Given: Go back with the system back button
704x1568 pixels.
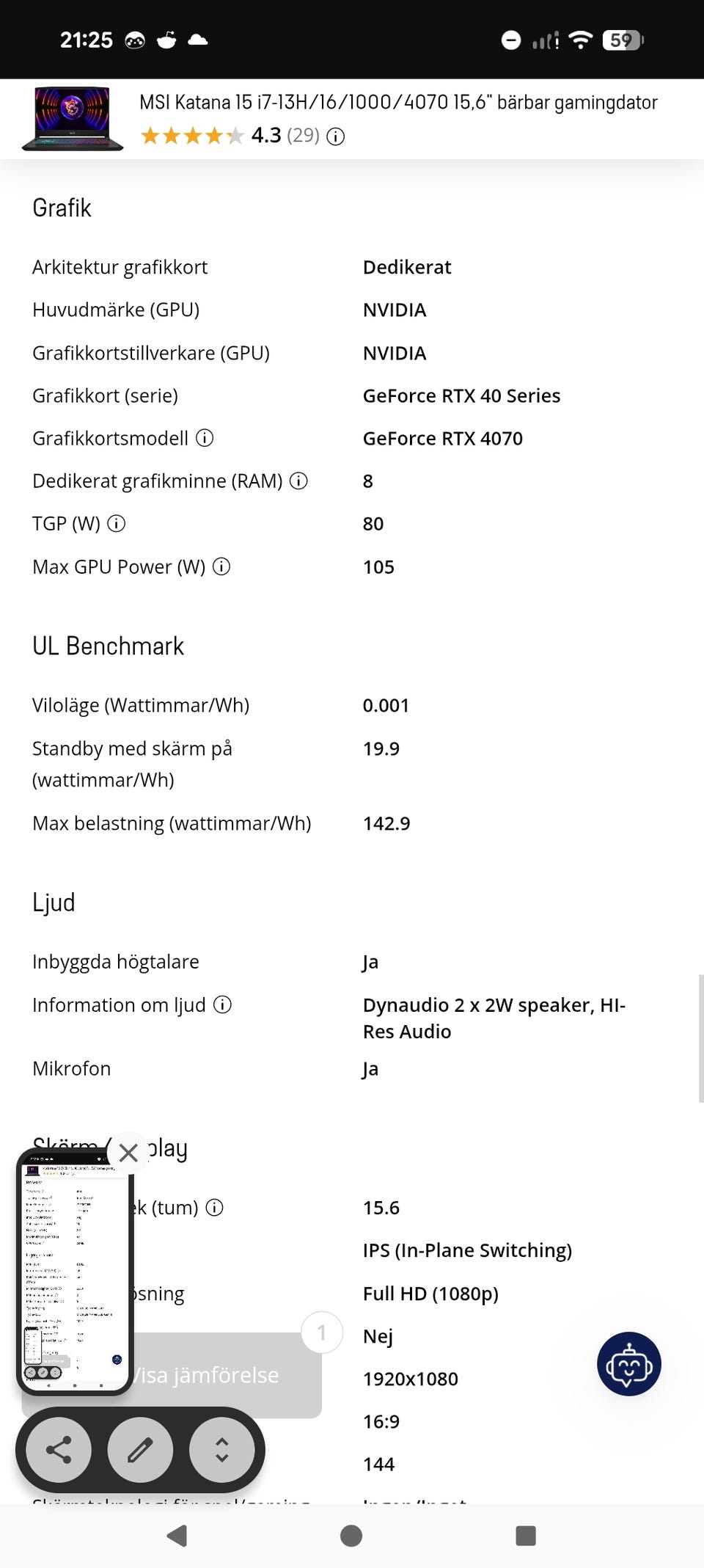Looking at the screenshot, I should tap(177, 1536).
